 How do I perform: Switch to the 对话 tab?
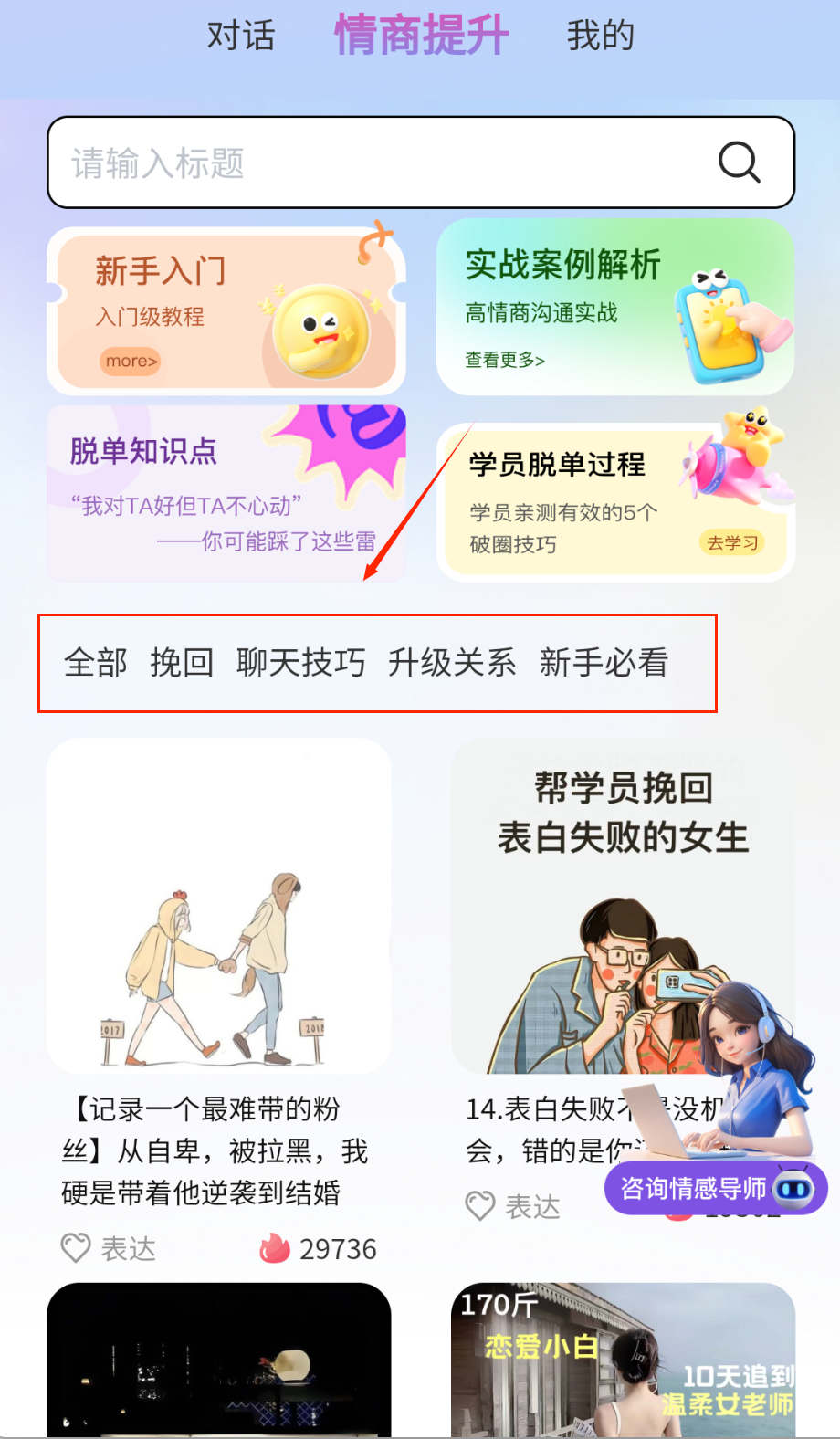[x=241, y=37]
